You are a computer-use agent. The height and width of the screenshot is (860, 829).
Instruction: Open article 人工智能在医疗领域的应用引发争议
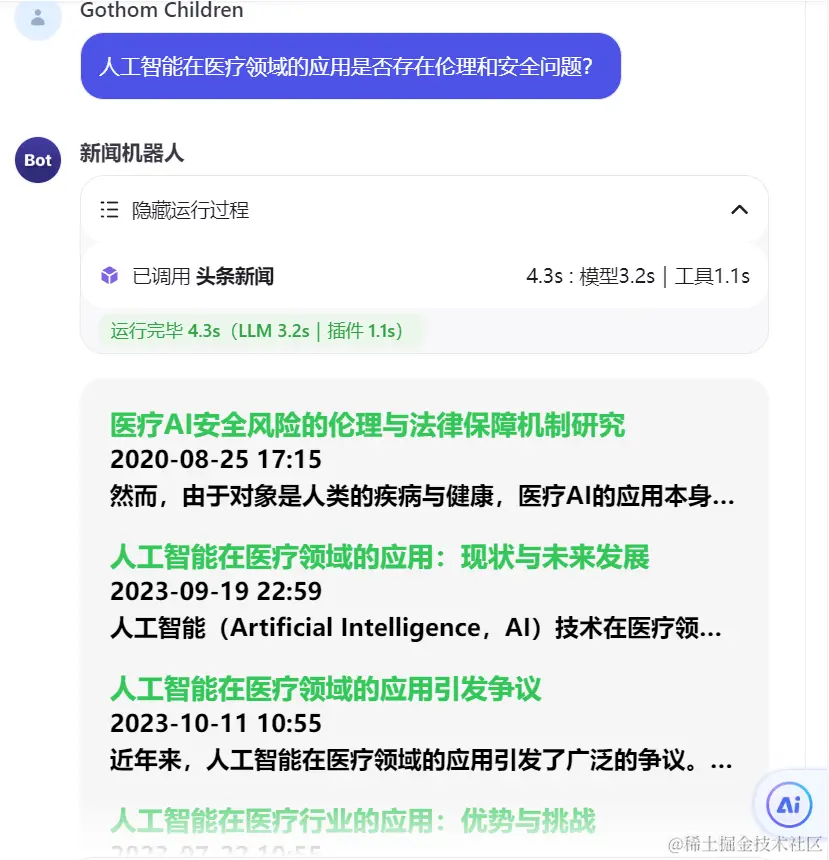pos(325,689)
